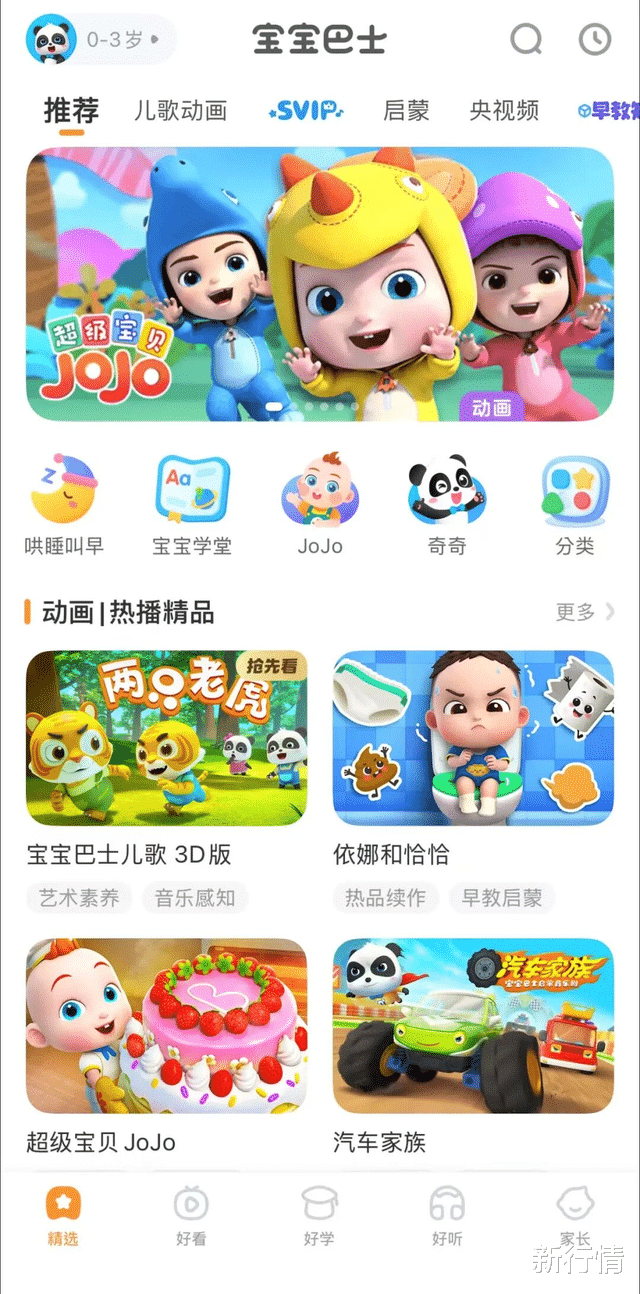Screen dimensions: 640x1294
Task: Select the SVIP tab
Action: [x=306, y=111]
